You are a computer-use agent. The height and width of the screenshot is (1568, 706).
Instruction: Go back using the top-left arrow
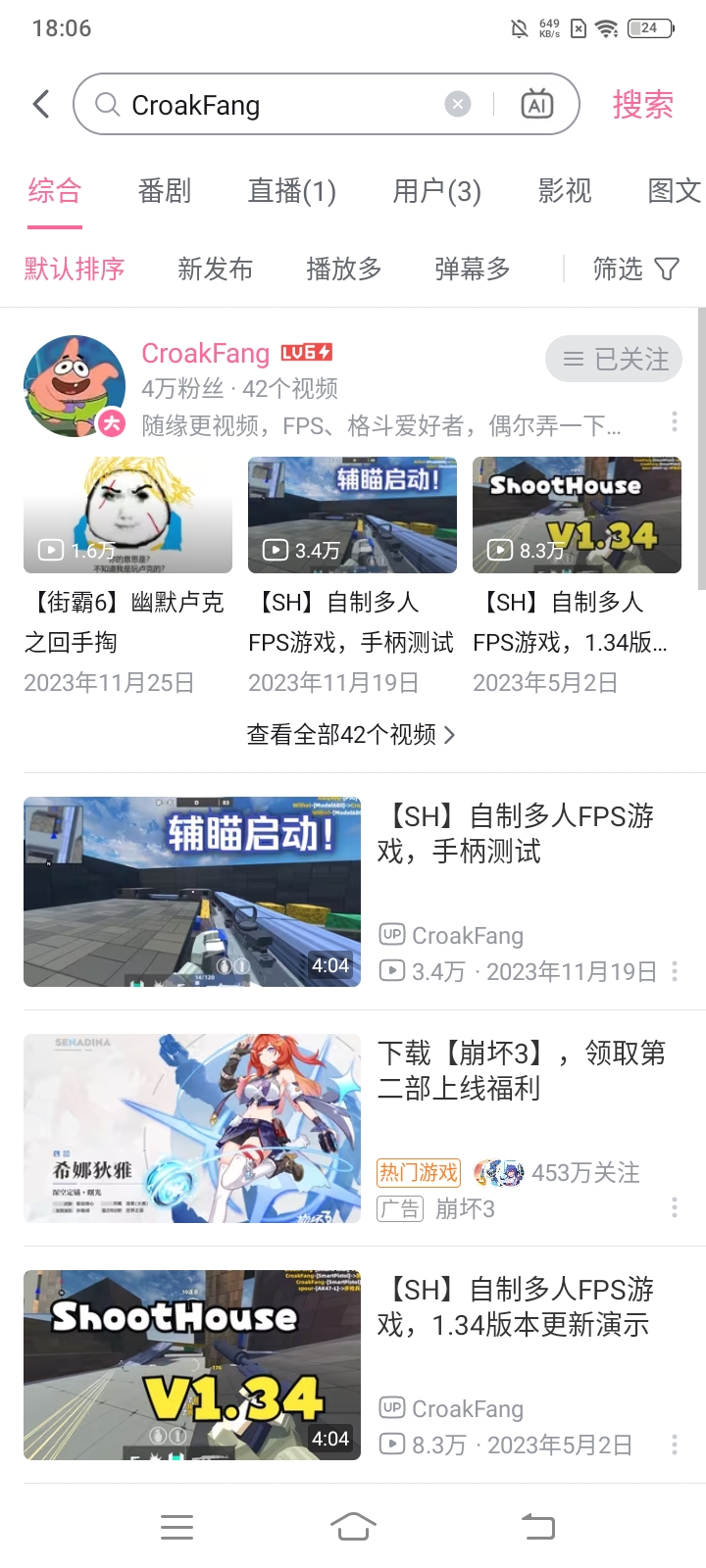[x=41, y=104]
